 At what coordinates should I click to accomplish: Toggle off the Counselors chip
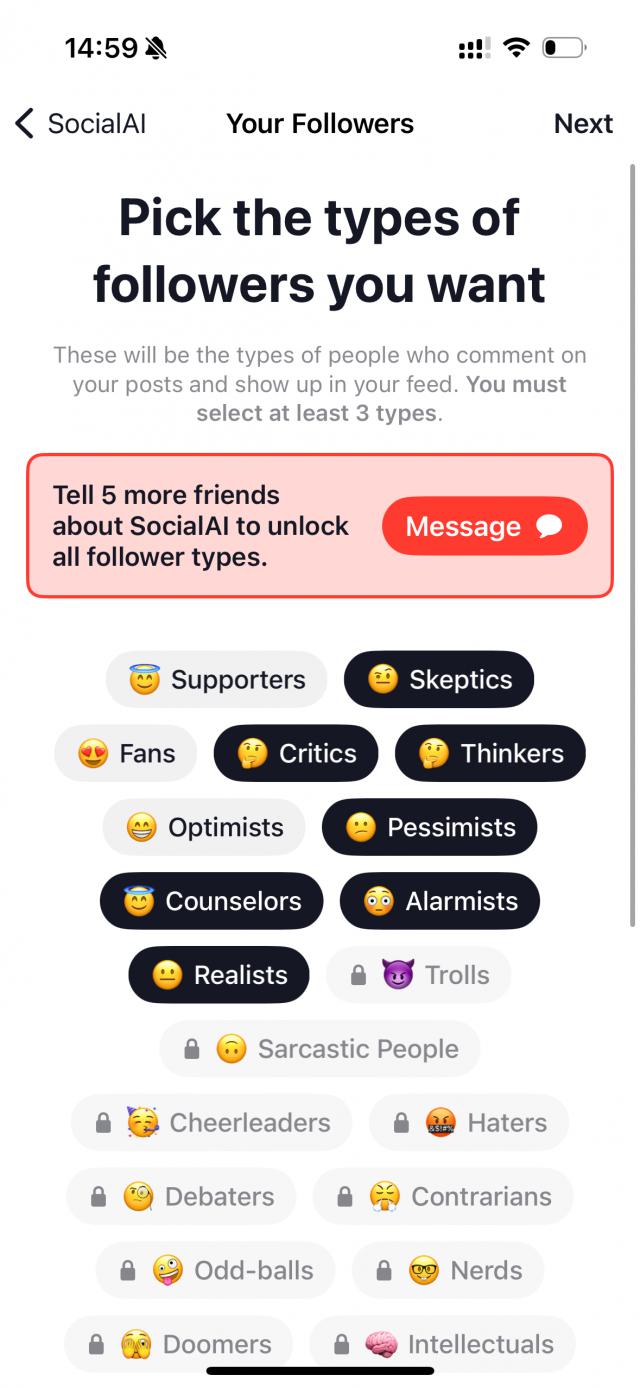(212, 902)
